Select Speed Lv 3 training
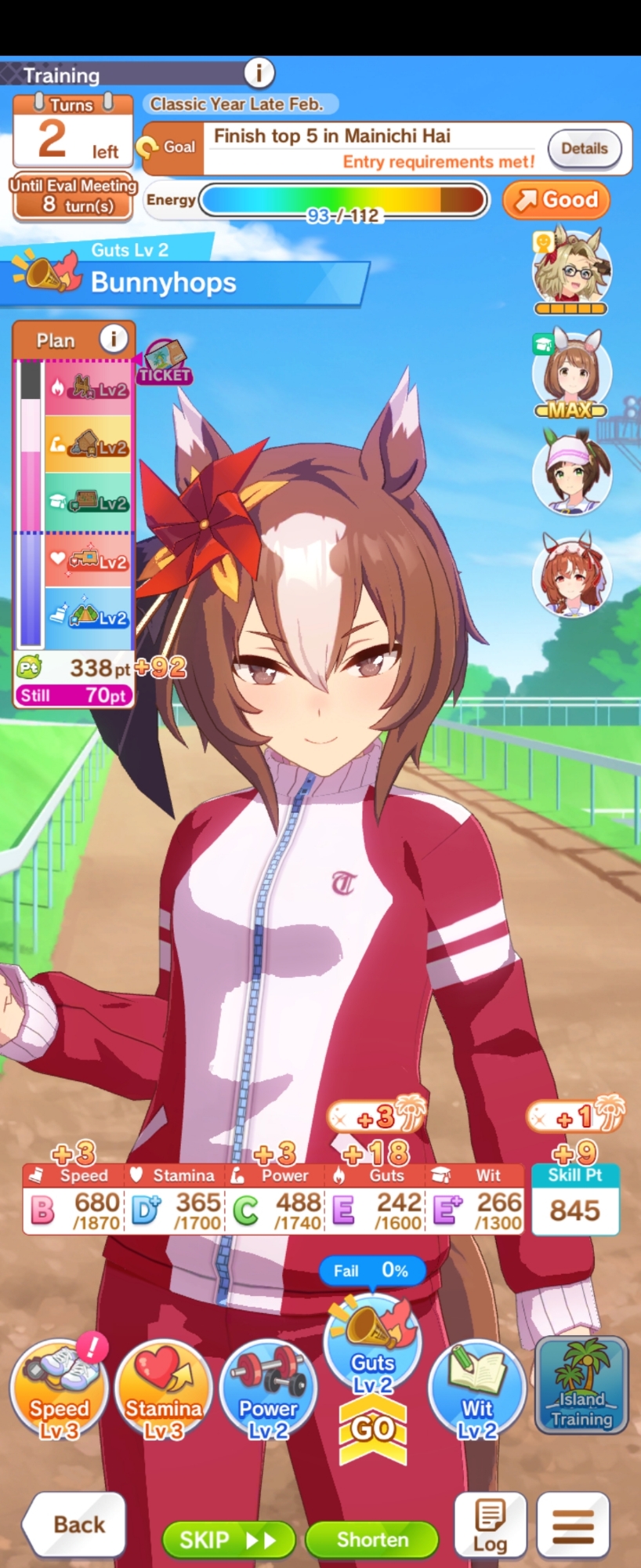 tap(59, 1389)
